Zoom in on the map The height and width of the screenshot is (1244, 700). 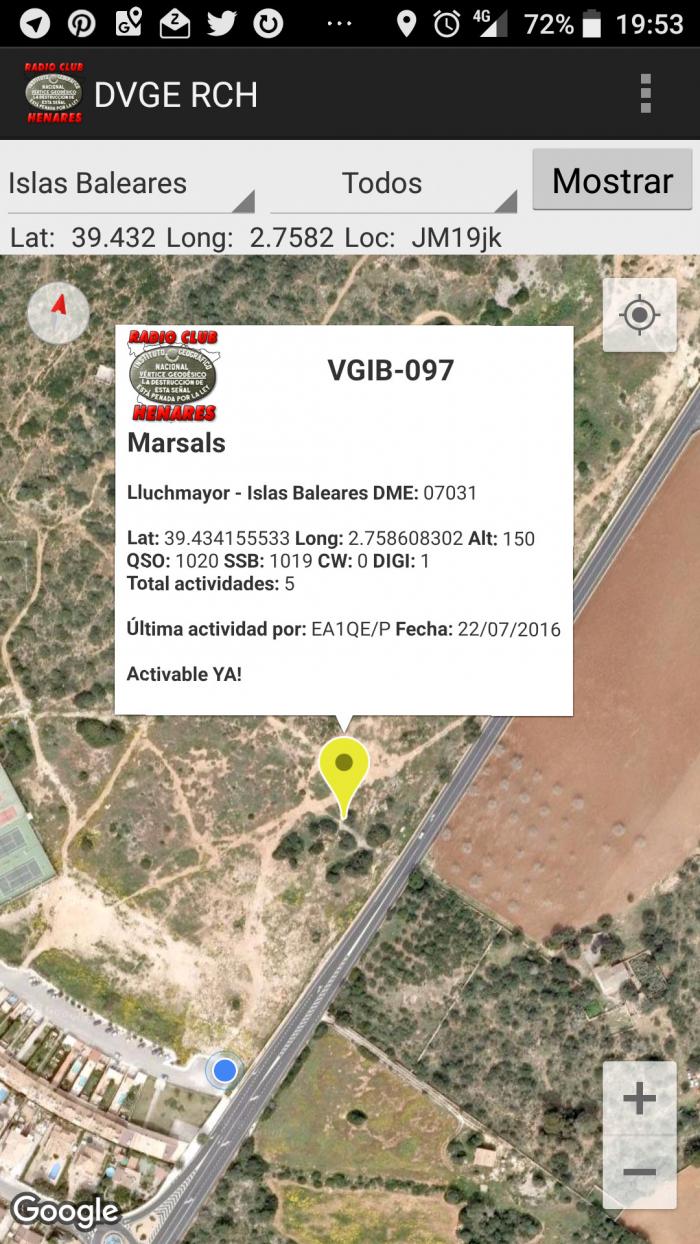[639, 1098]
